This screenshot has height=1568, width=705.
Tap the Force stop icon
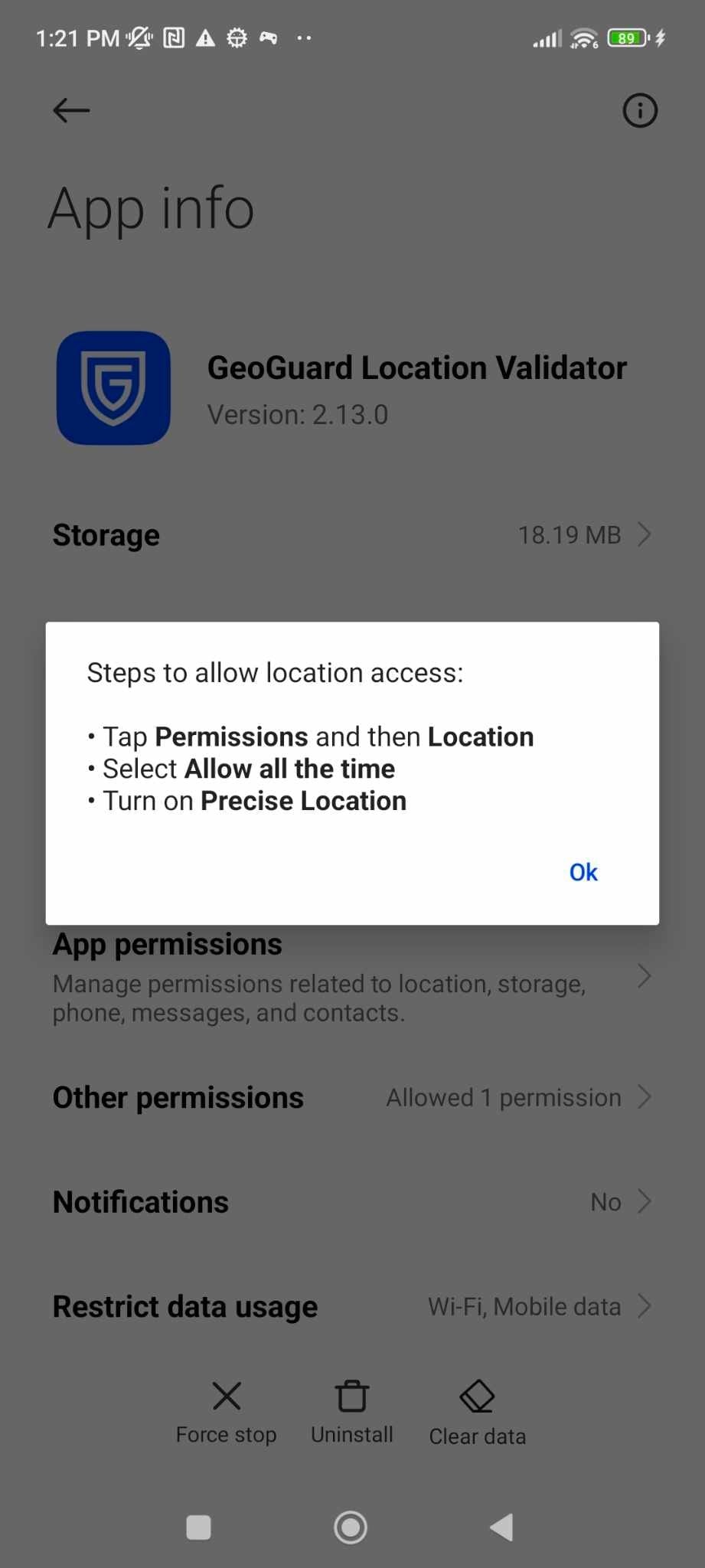pyautogui.click(x=226, y=1395)
